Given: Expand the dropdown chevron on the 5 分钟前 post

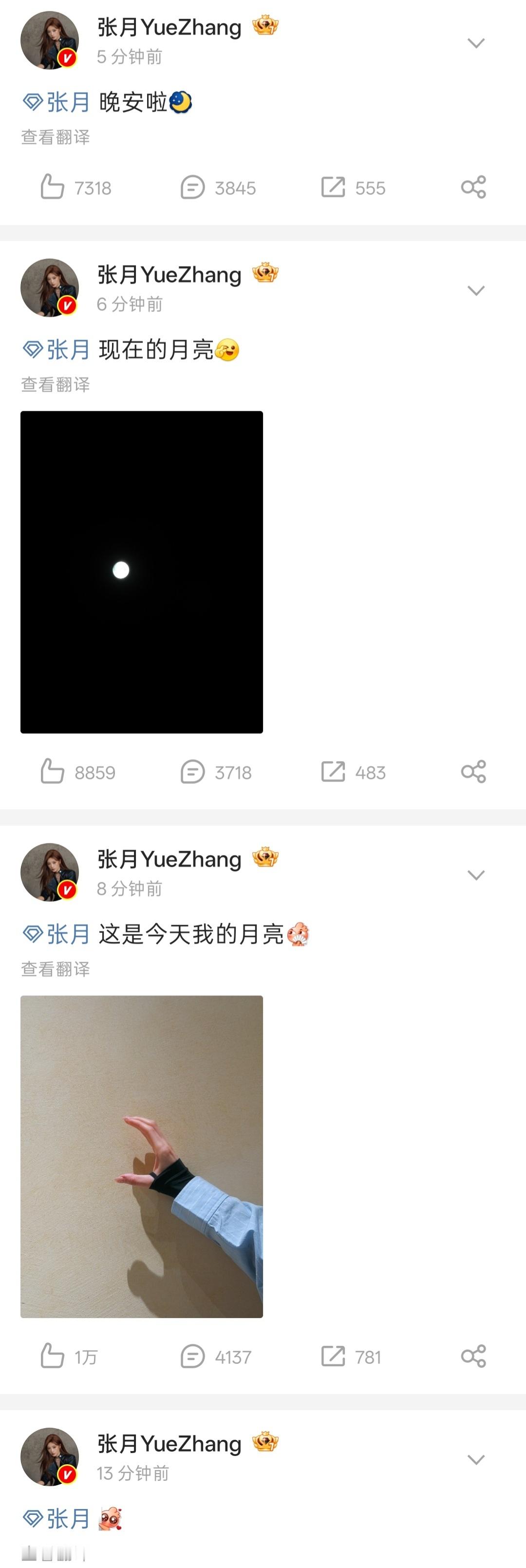Looking at the screenshot, I should pyautogui.click(x=475, y=42).
